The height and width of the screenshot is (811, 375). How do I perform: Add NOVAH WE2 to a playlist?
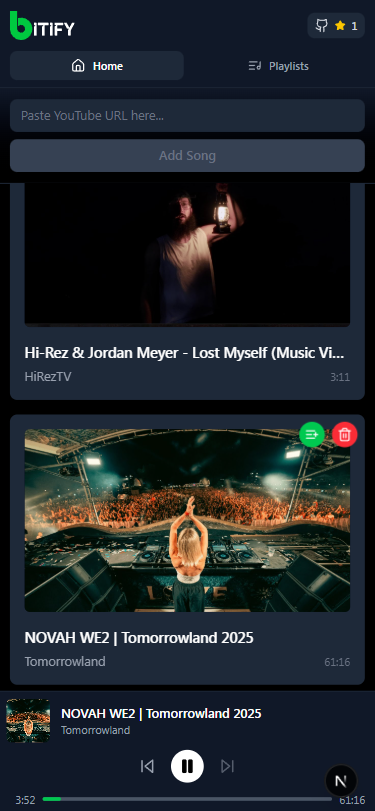point(312,434)
